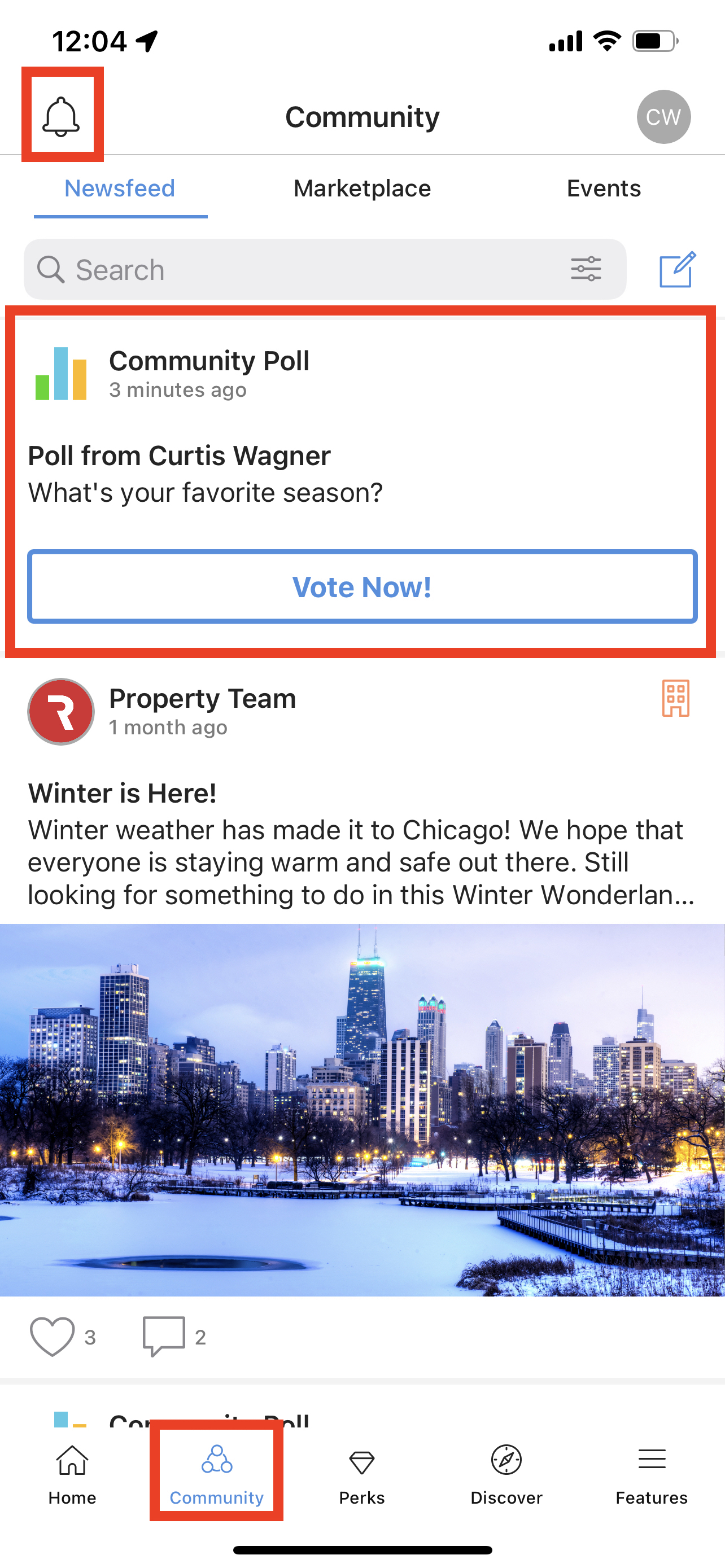Switch to the Marketplace tab
725x1568 pixels.
click(361, 189)
